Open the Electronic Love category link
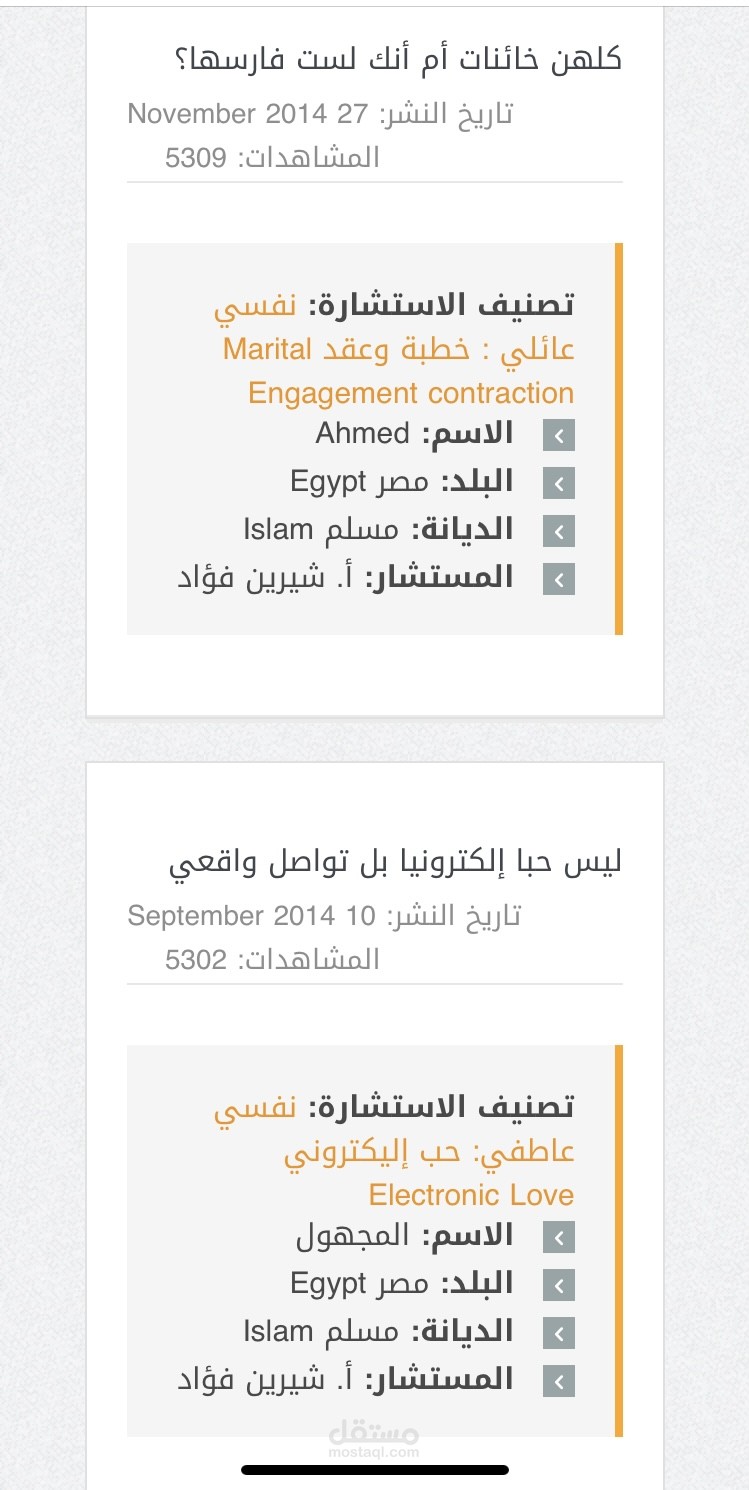This screenshot has height=1490, width=749. [x=430, y=1174]
